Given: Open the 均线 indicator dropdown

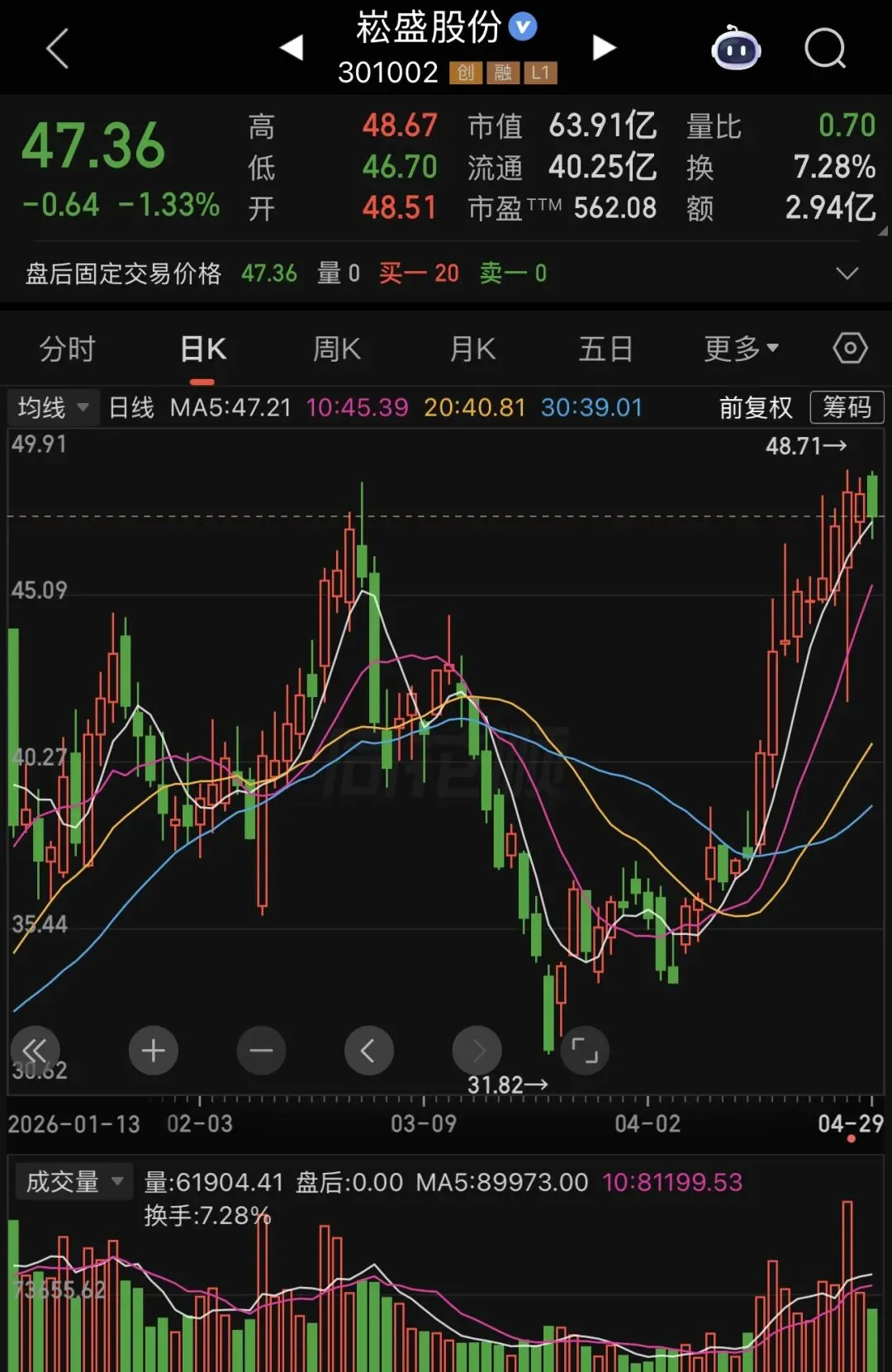Looking at the screenshot, I should (53, 407).
